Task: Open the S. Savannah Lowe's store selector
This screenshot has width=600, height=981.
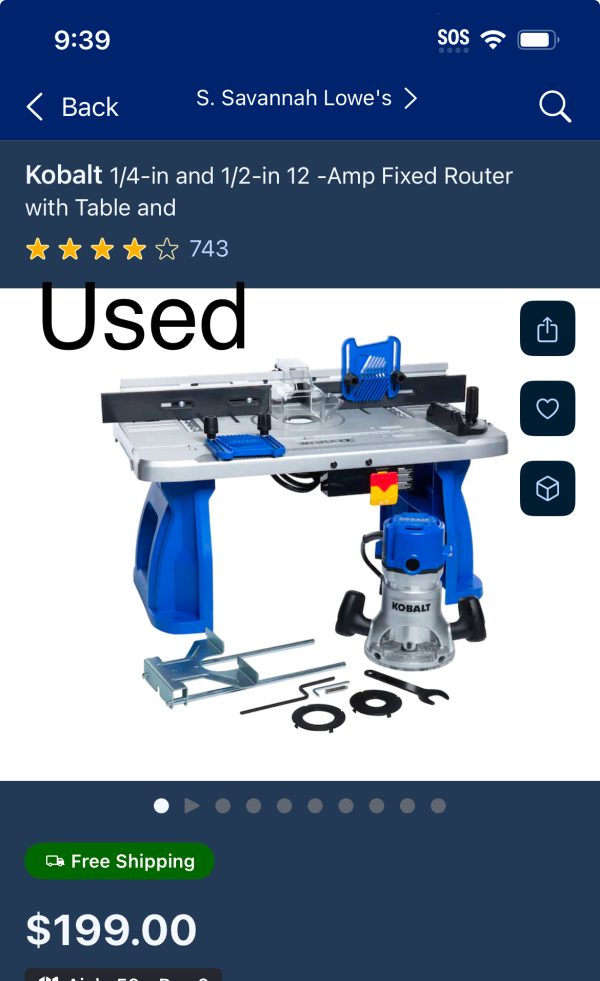Action: tap(306, 98)
